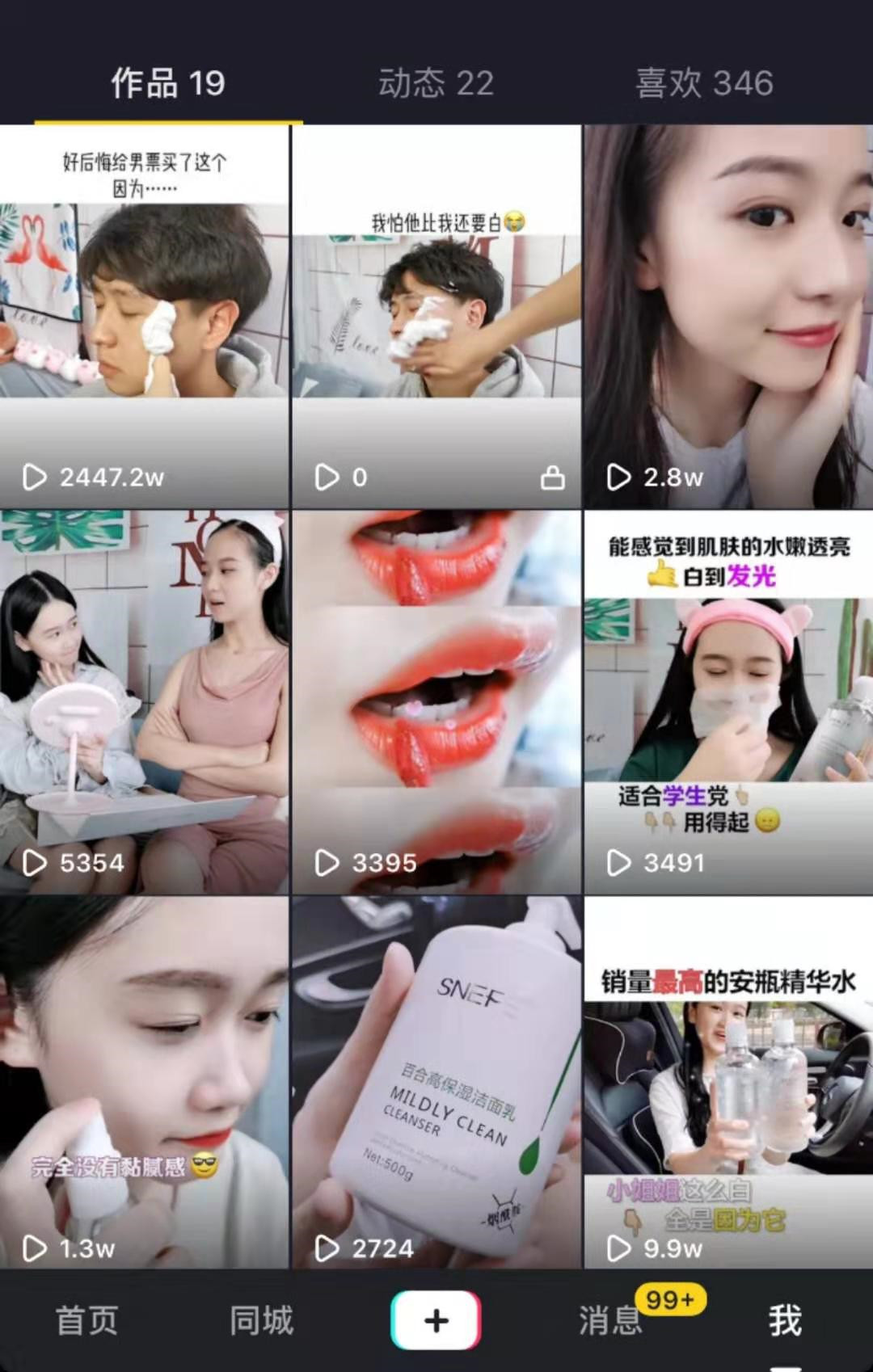The image size is (873, 1372).
Task: Select the 作品 19 tab
Action: click(168, 83)
